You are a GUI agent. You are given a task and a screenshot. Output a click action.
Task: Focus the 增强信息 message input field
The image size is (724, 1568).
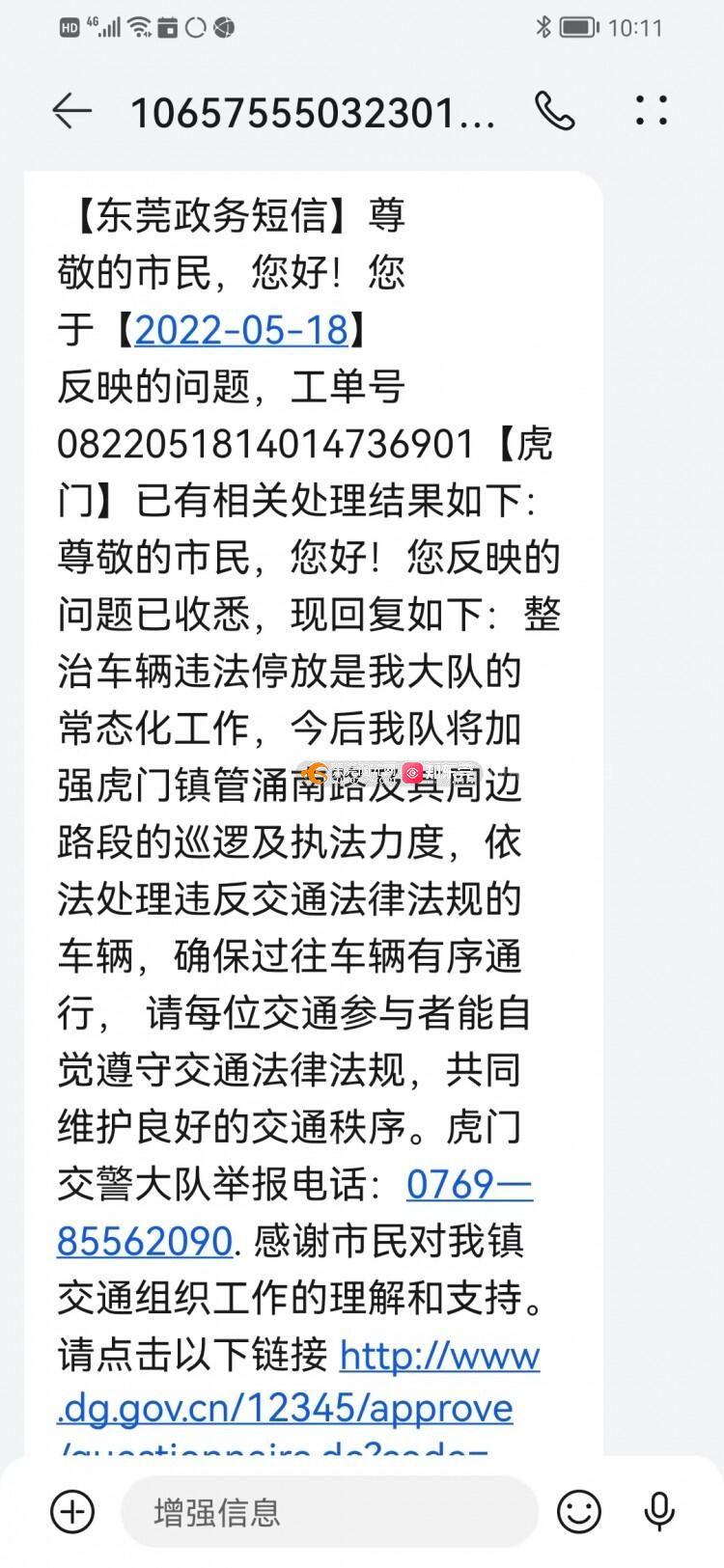pyautogui.click(x=328, y=1511)
